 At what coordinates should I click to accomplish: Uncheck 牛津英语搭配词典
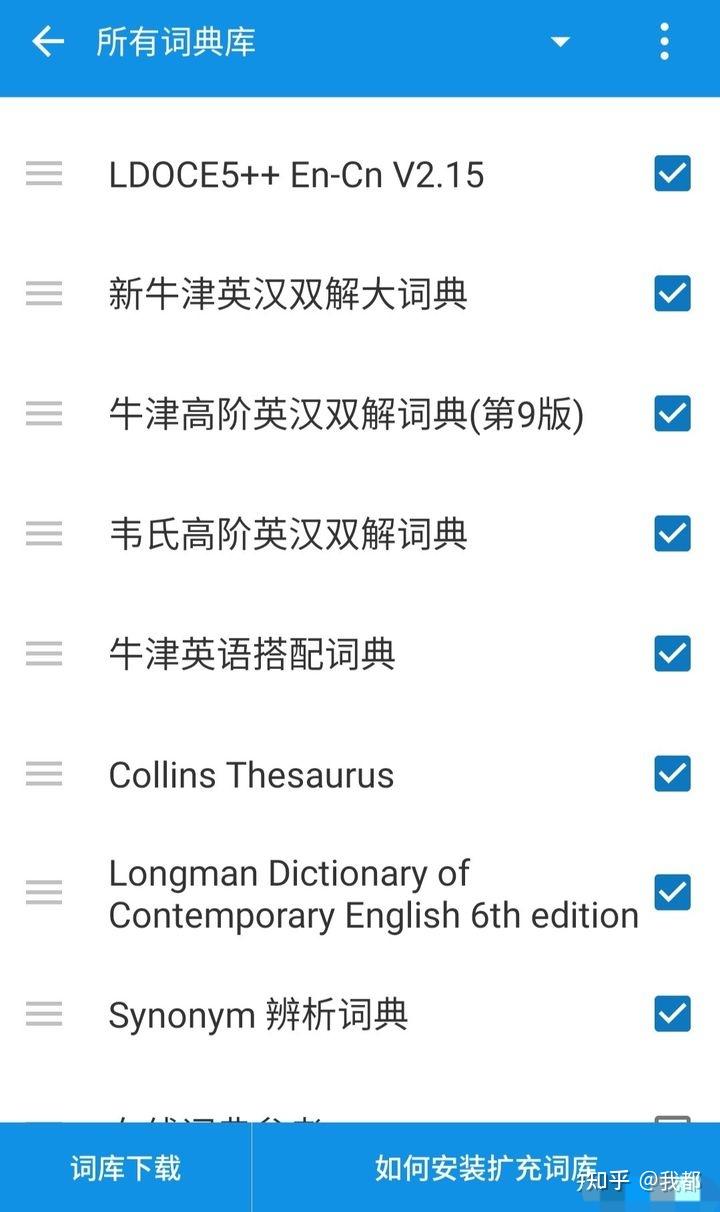[x=672, y=654]
